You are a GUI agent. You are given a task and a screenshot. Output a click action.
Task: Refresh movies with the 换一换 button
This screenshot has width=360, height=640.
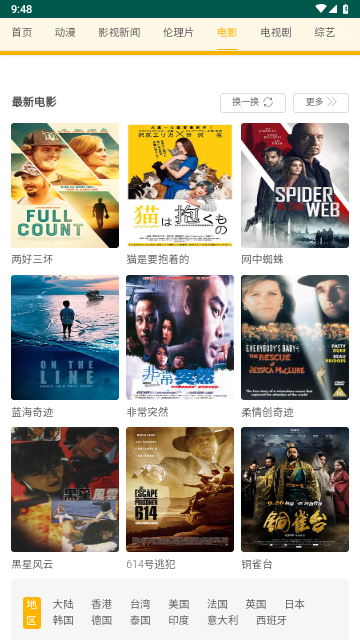click(253, 102)
